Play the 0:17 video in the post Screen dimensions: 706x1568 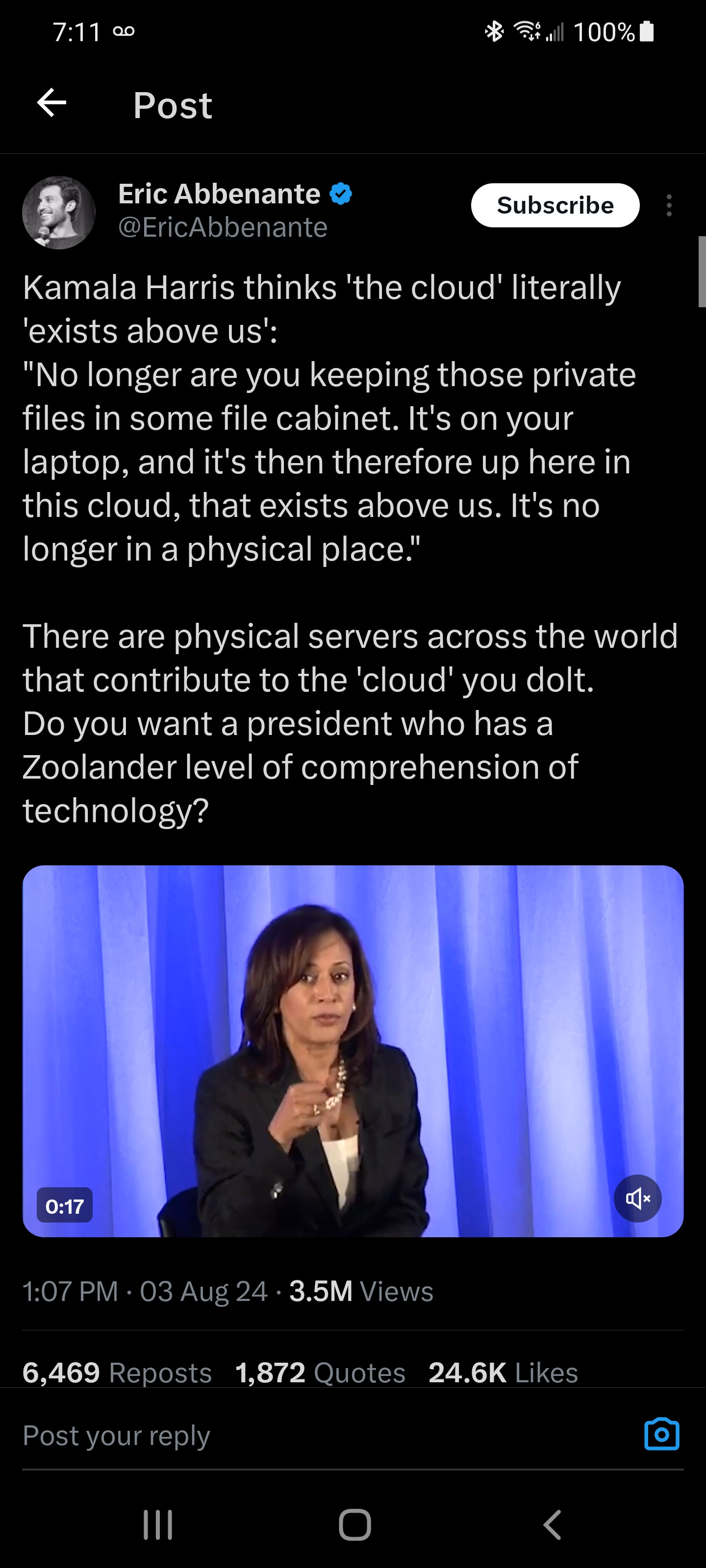click(x=353, y=1051)
